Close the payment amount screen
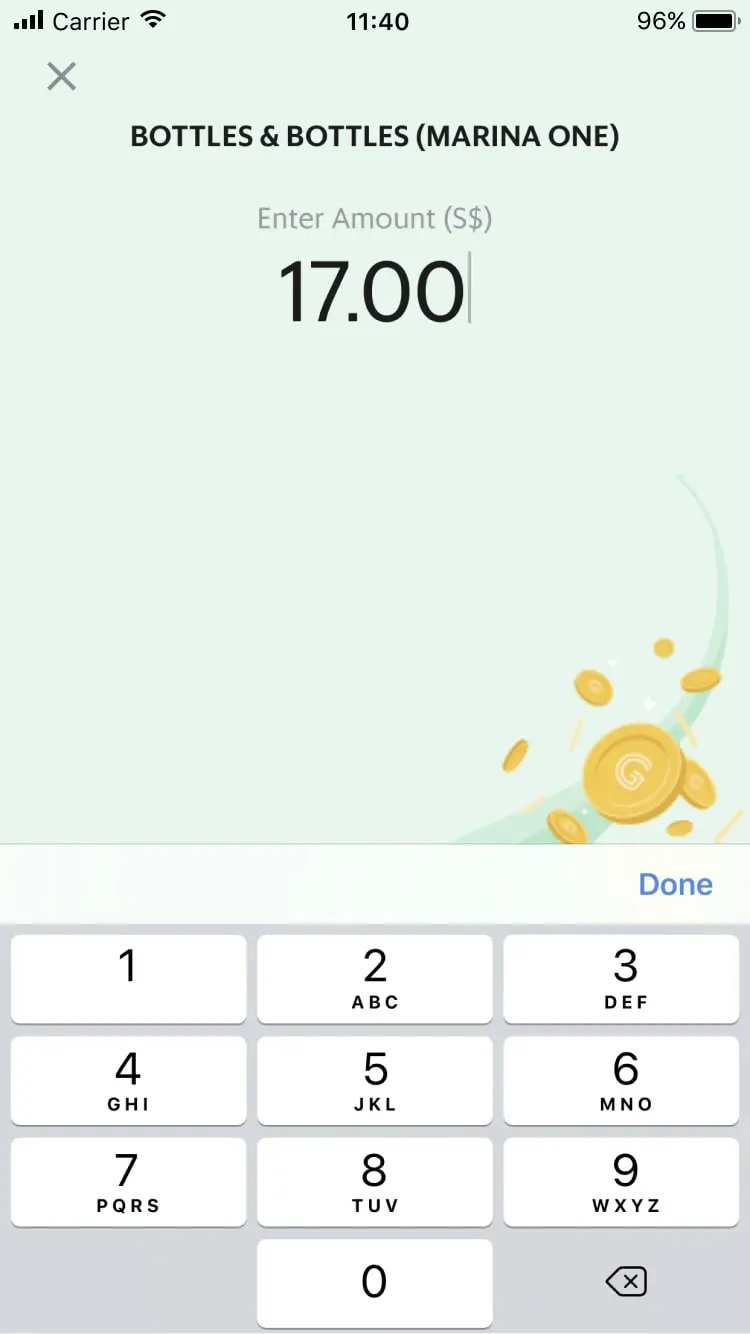 pyautogui.click(x=61, y=76)
